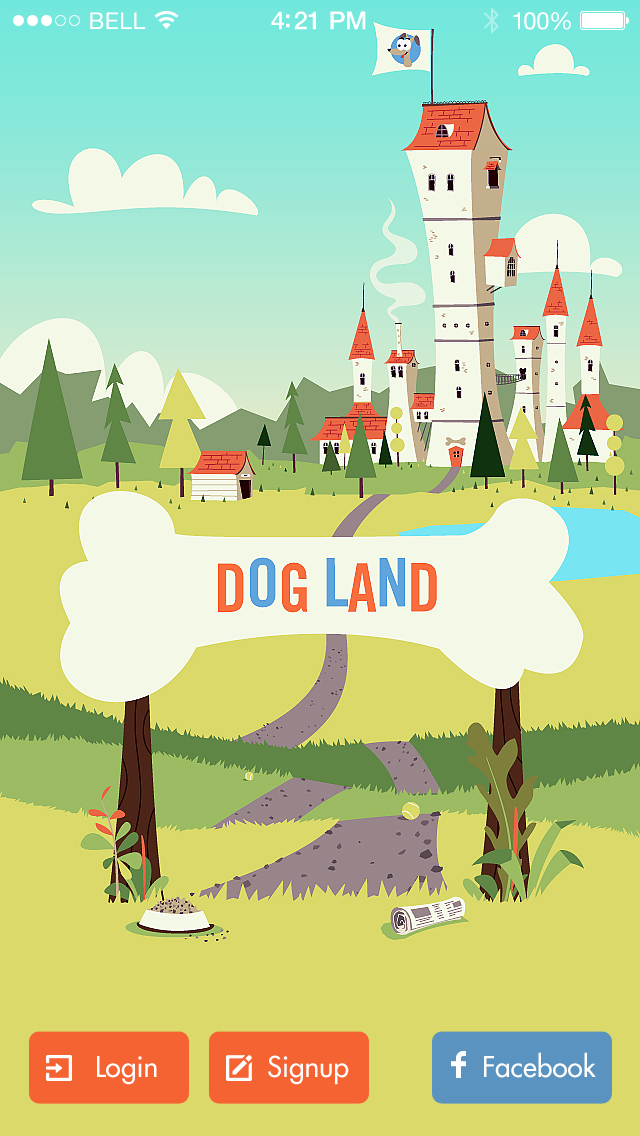This screenshot has height=1136, width=640.
Task: Open the Signup form
Action: pos(288,1067)
